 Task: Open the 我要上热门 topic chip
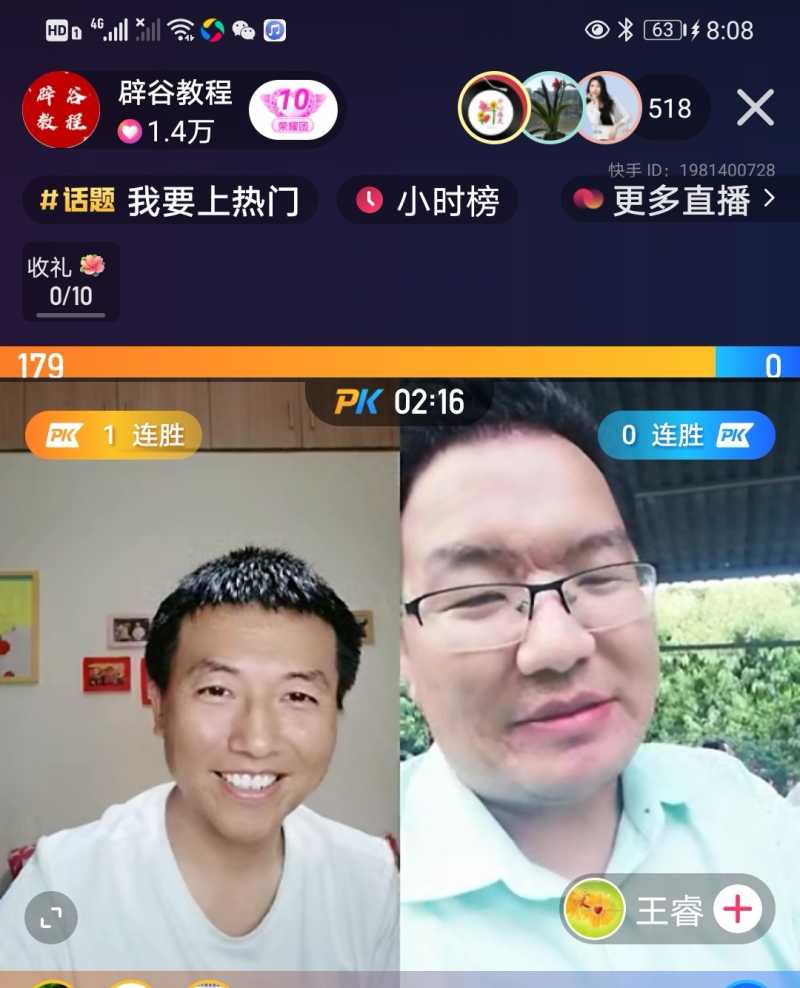(x=170, y=201)
